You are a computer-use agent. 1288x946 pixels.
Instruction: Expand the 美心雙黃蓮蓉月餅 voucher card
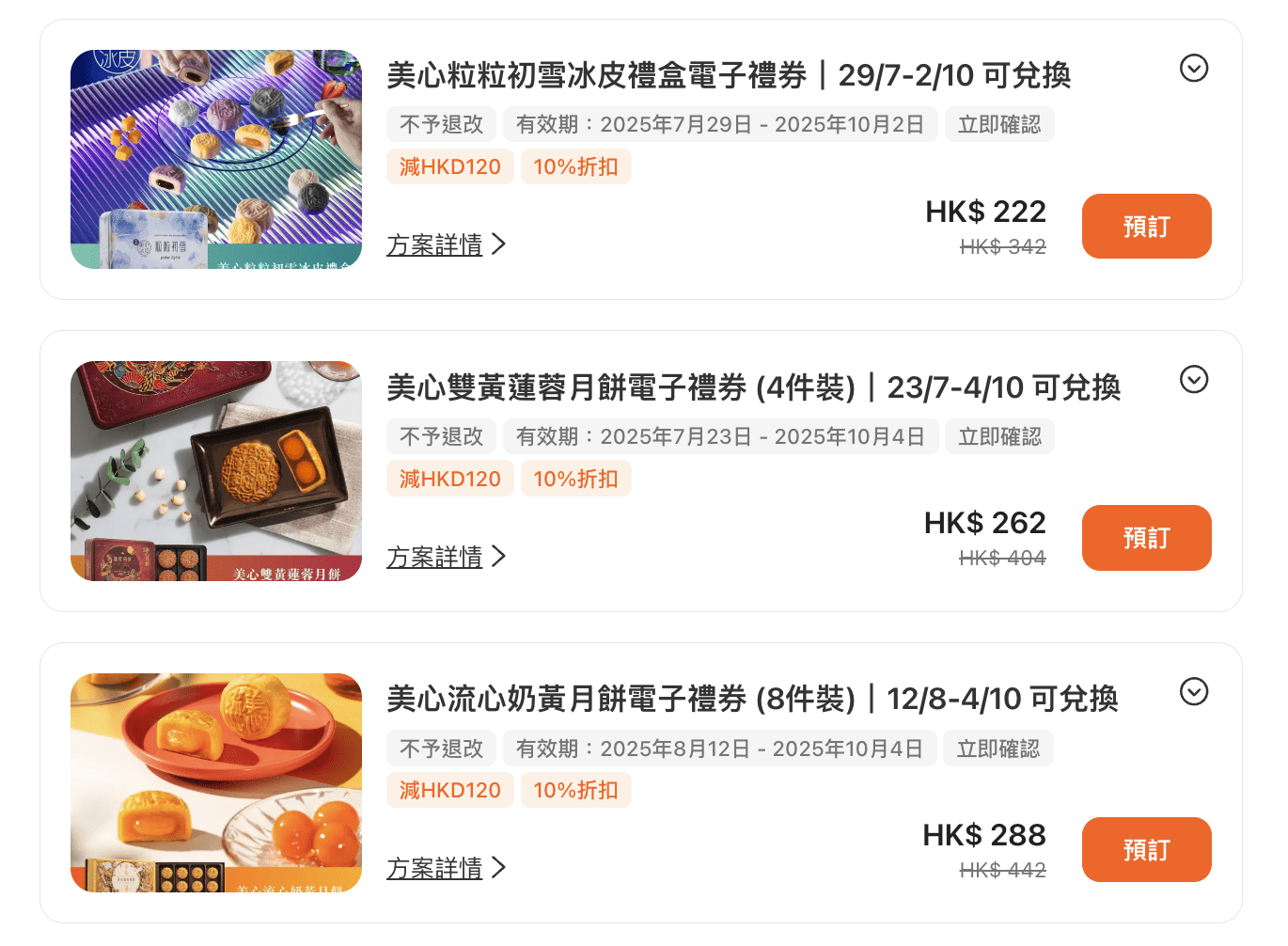(x=1193, y=379)
